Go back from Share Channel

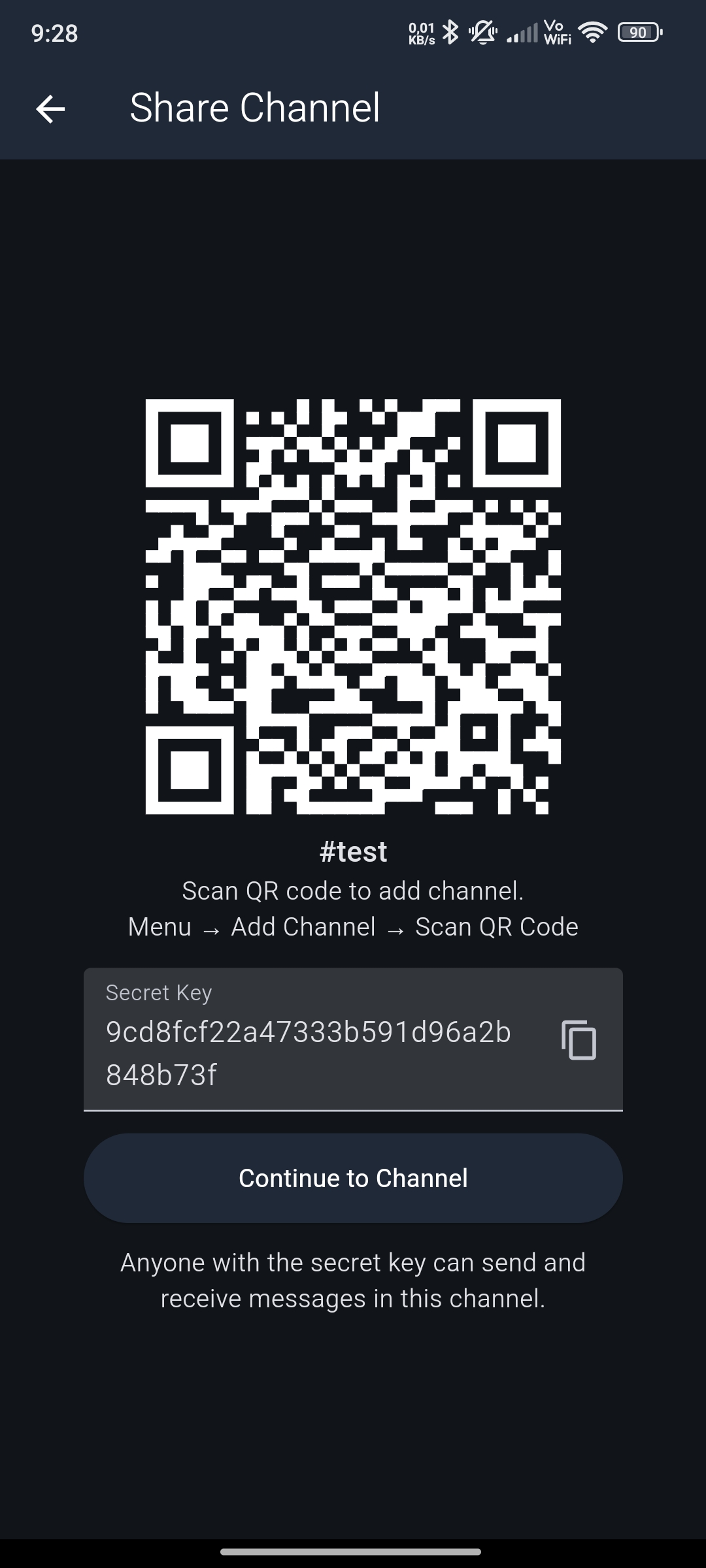[50, 108]
